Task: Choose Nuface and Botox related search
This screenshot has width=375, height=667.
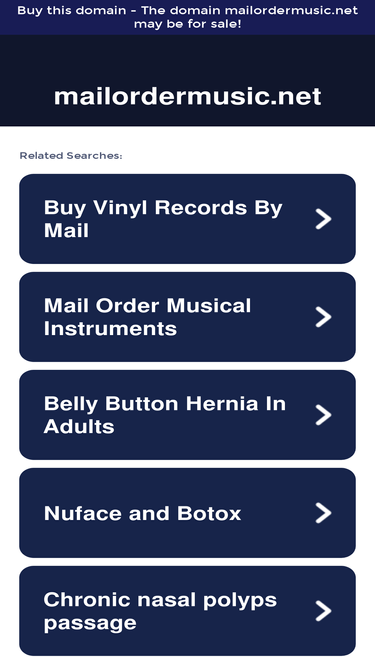Action: [188, 513]
